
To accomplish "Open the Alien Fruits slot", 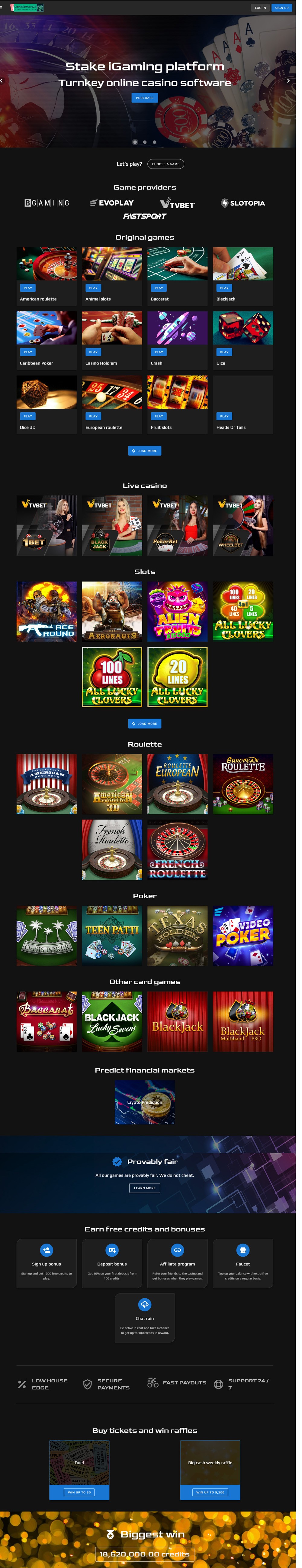I will pyautogui.click(x=181, y=624).
